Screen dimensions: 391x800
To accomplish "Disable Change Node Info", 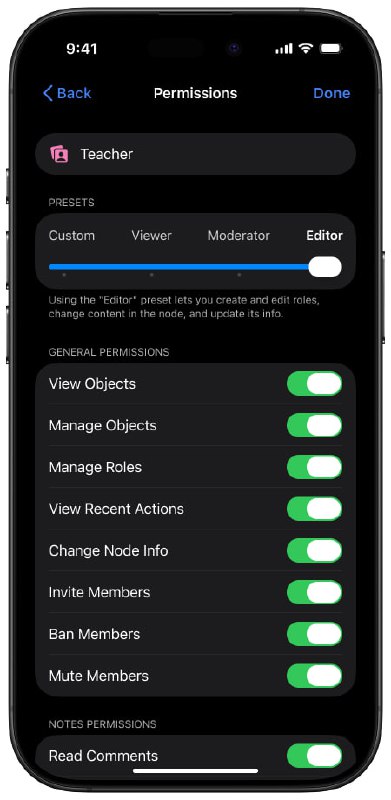I will (x=314, y=551).
